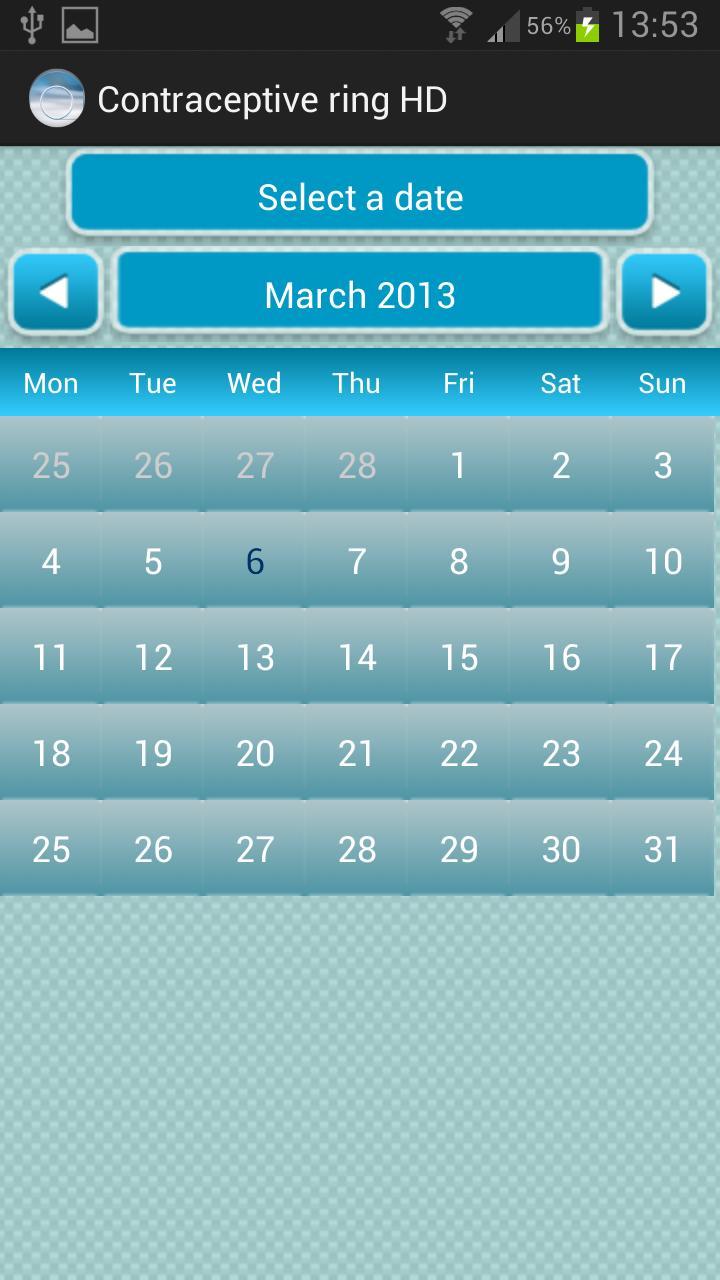Go to the next month
The image size is (720, 1280).
[x=664, y=293]
